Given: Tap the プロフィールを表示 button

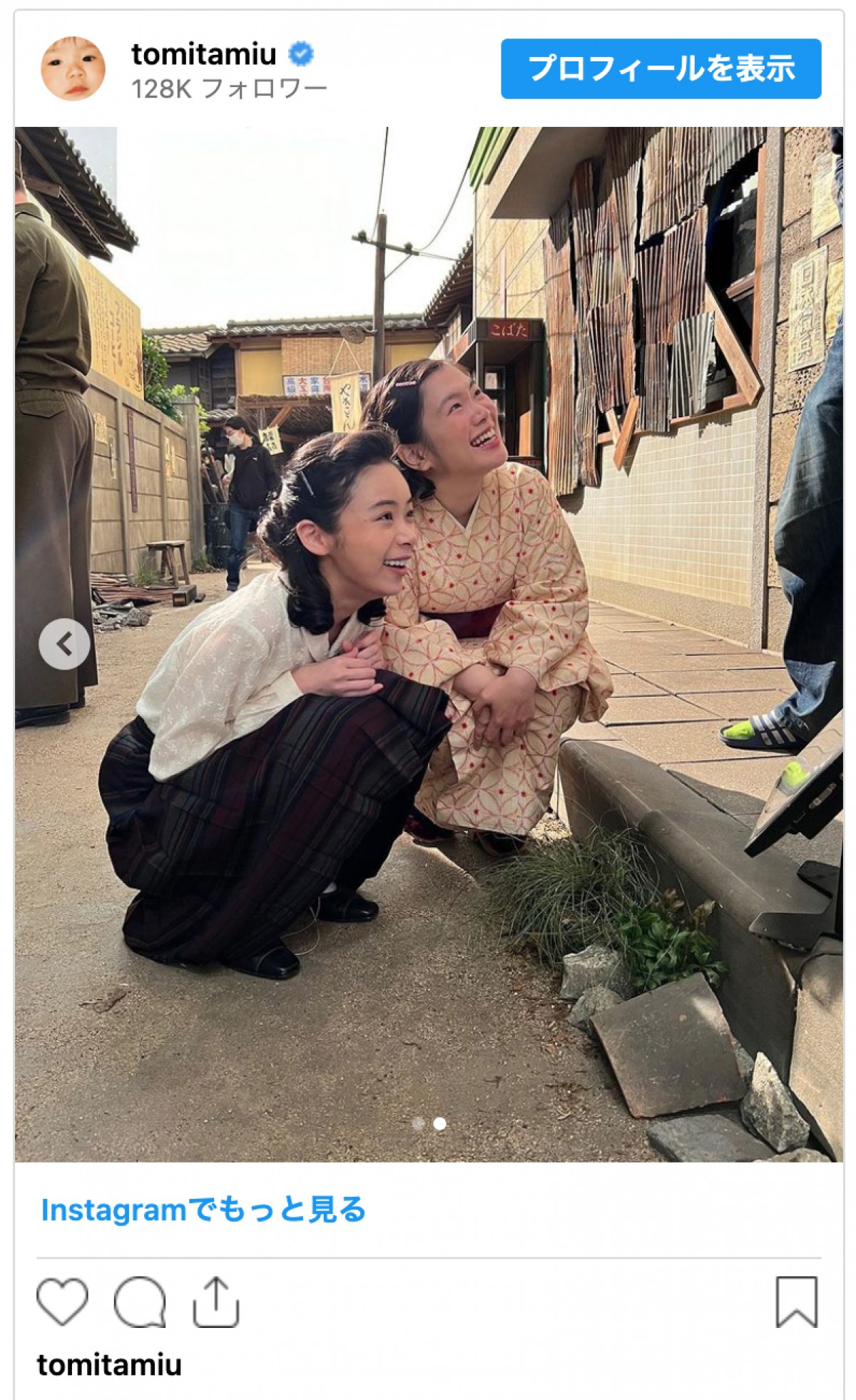Looking at the screenshot, I should click(661, 68).
